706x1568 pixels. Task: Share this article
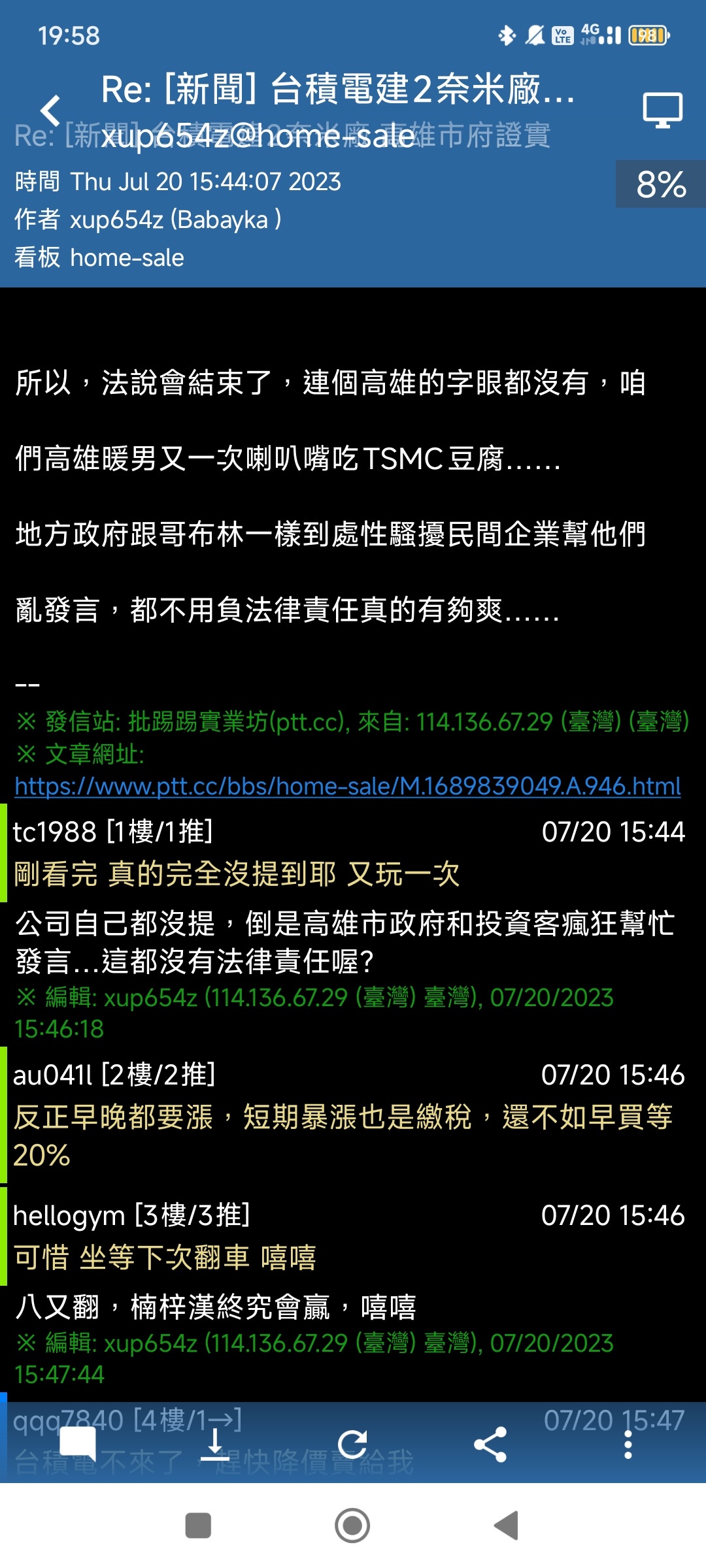(x=490, y=1444)
